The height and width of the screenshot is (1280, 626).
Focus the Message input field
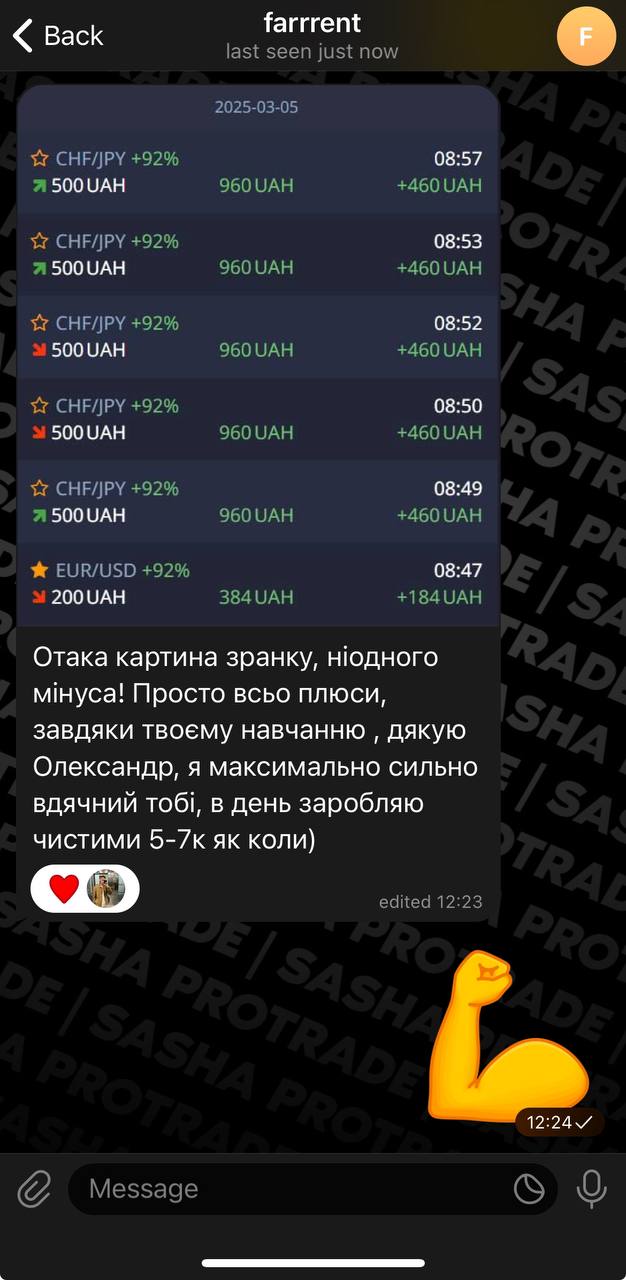(290, 1188)
